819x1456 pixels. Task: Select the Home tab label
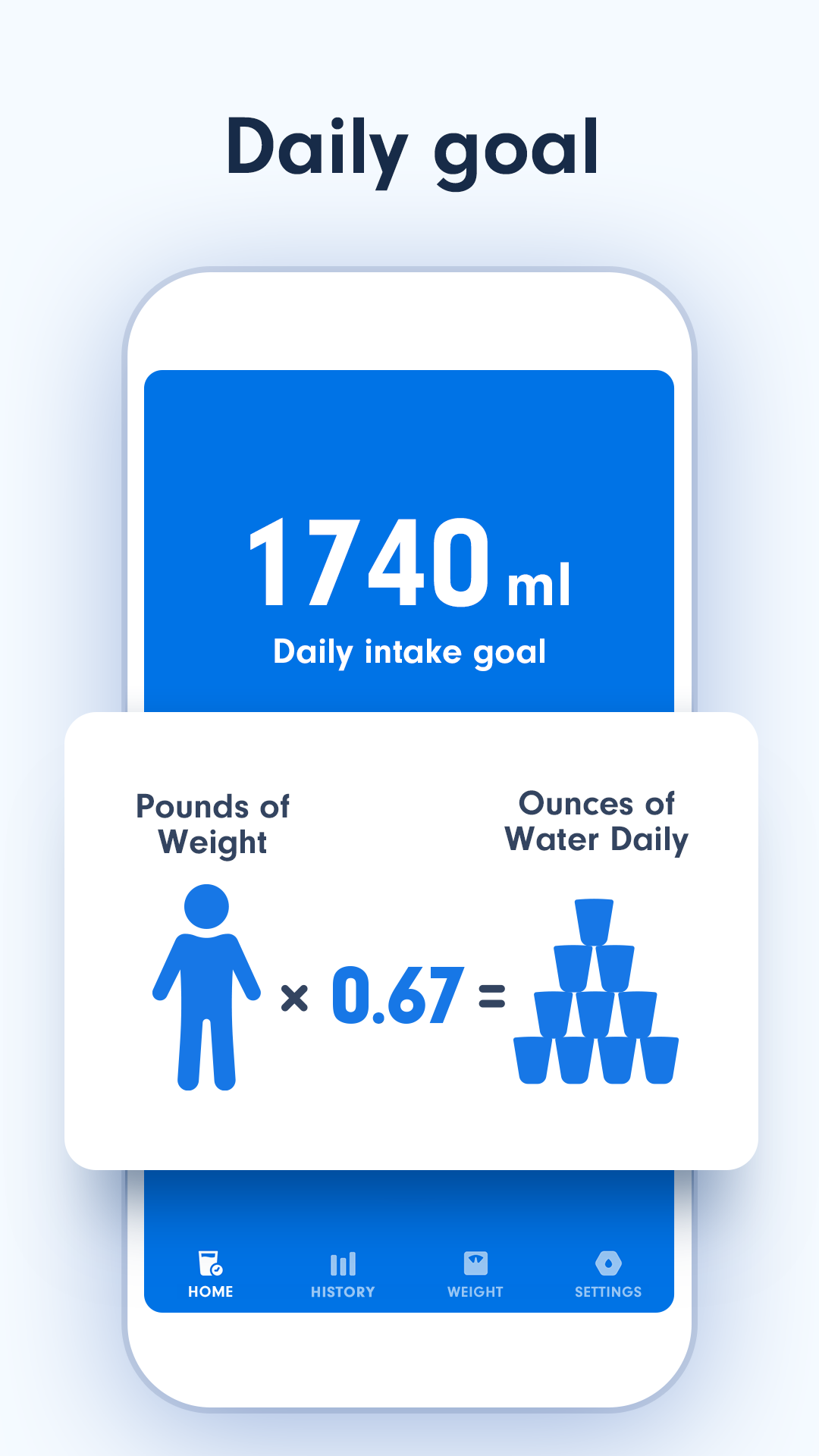pos(209,1291)
